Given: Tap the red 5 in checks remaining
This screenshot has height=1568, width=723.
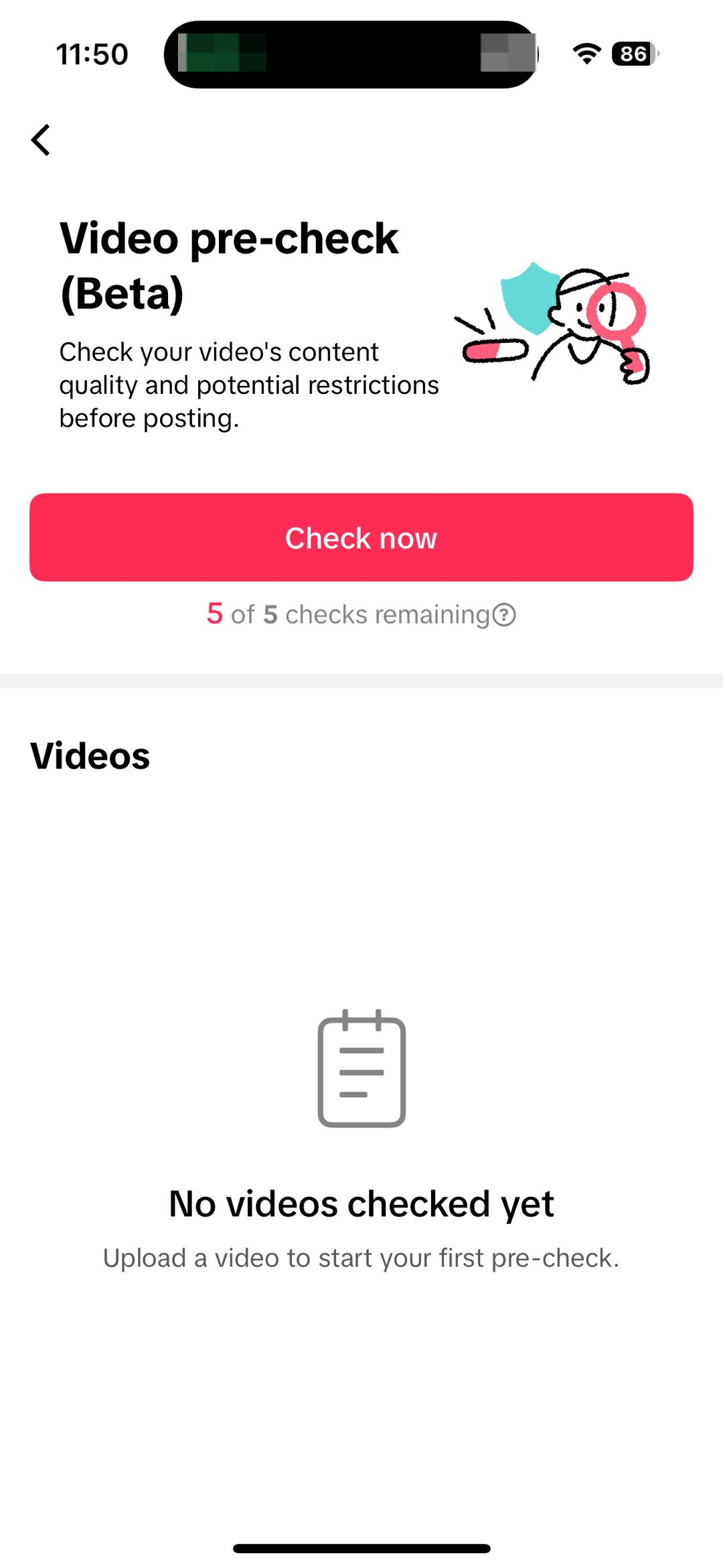Looking at the screenshot, I should (x=214, y=614).
